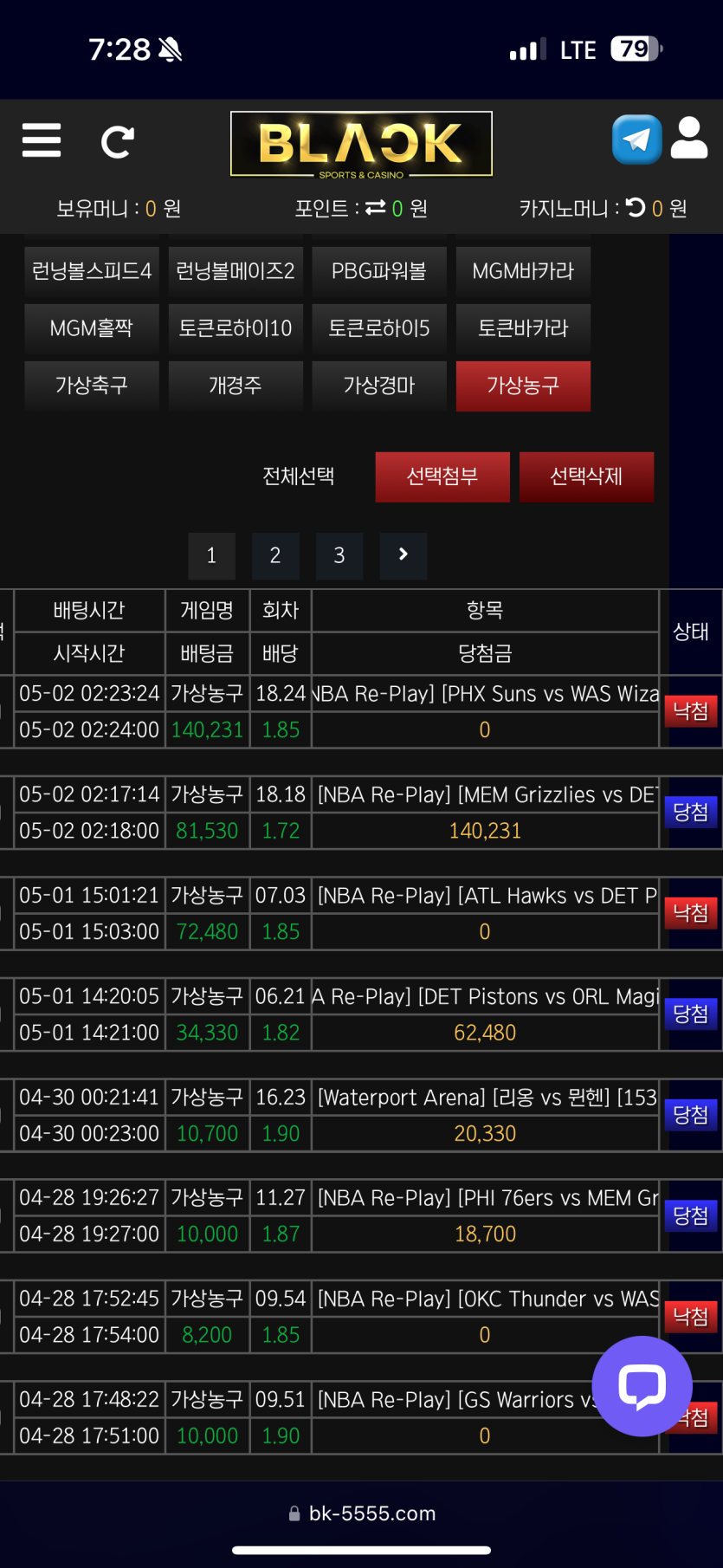Go to page 2
This screenshot has height=1568, width=723.
(275, 556)
